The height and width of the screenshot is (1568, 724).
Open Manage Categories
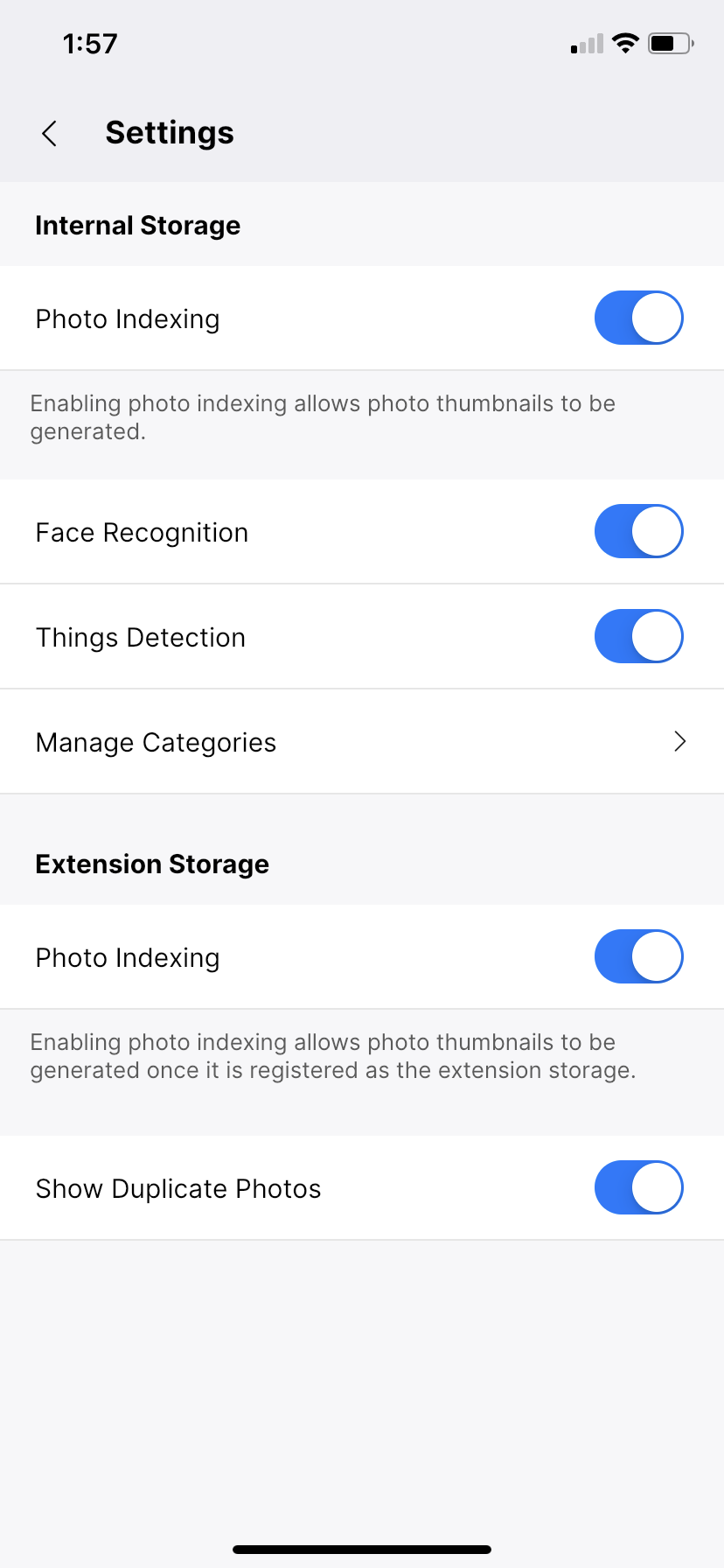click(x=362, y=742)
